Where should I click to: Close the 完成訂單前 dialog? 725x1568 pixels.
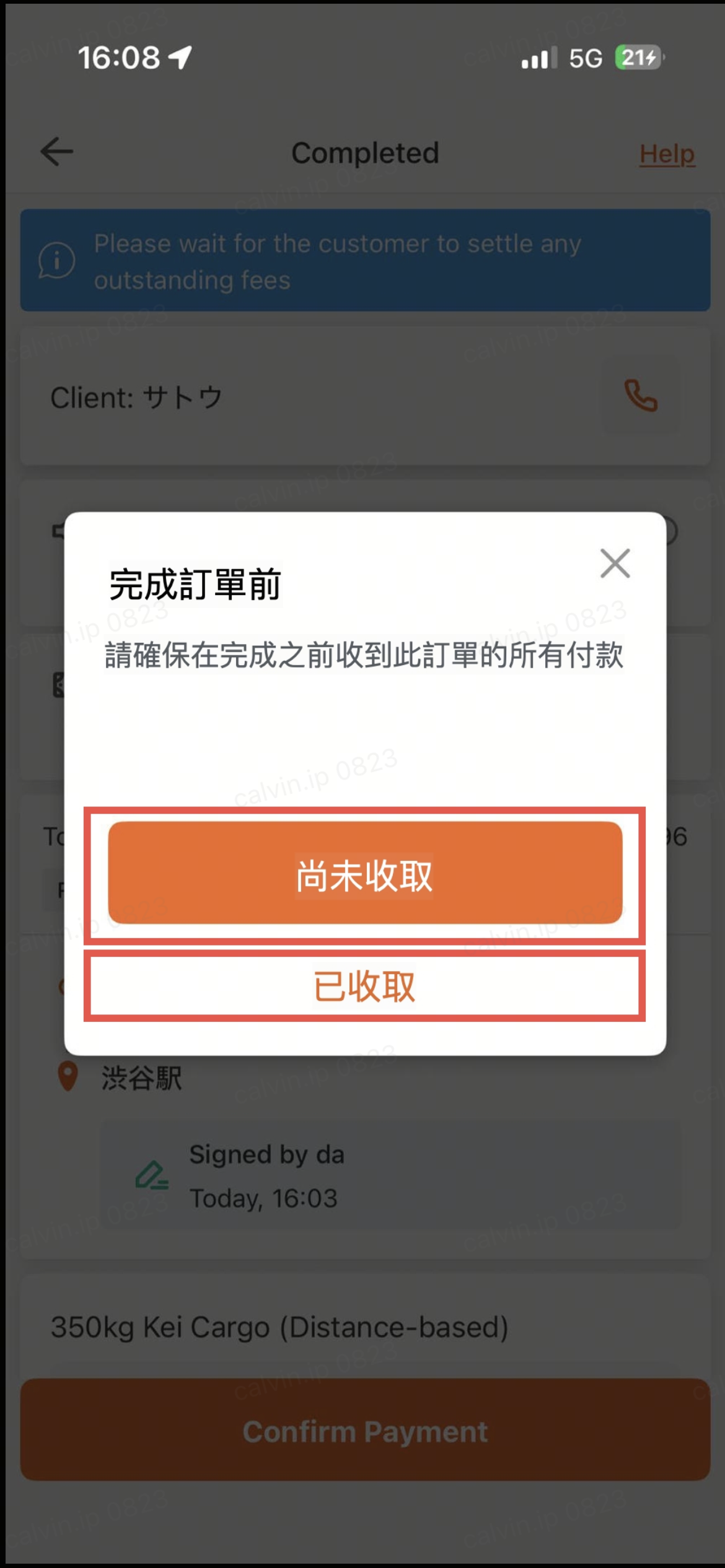click(x=615, y=563)
